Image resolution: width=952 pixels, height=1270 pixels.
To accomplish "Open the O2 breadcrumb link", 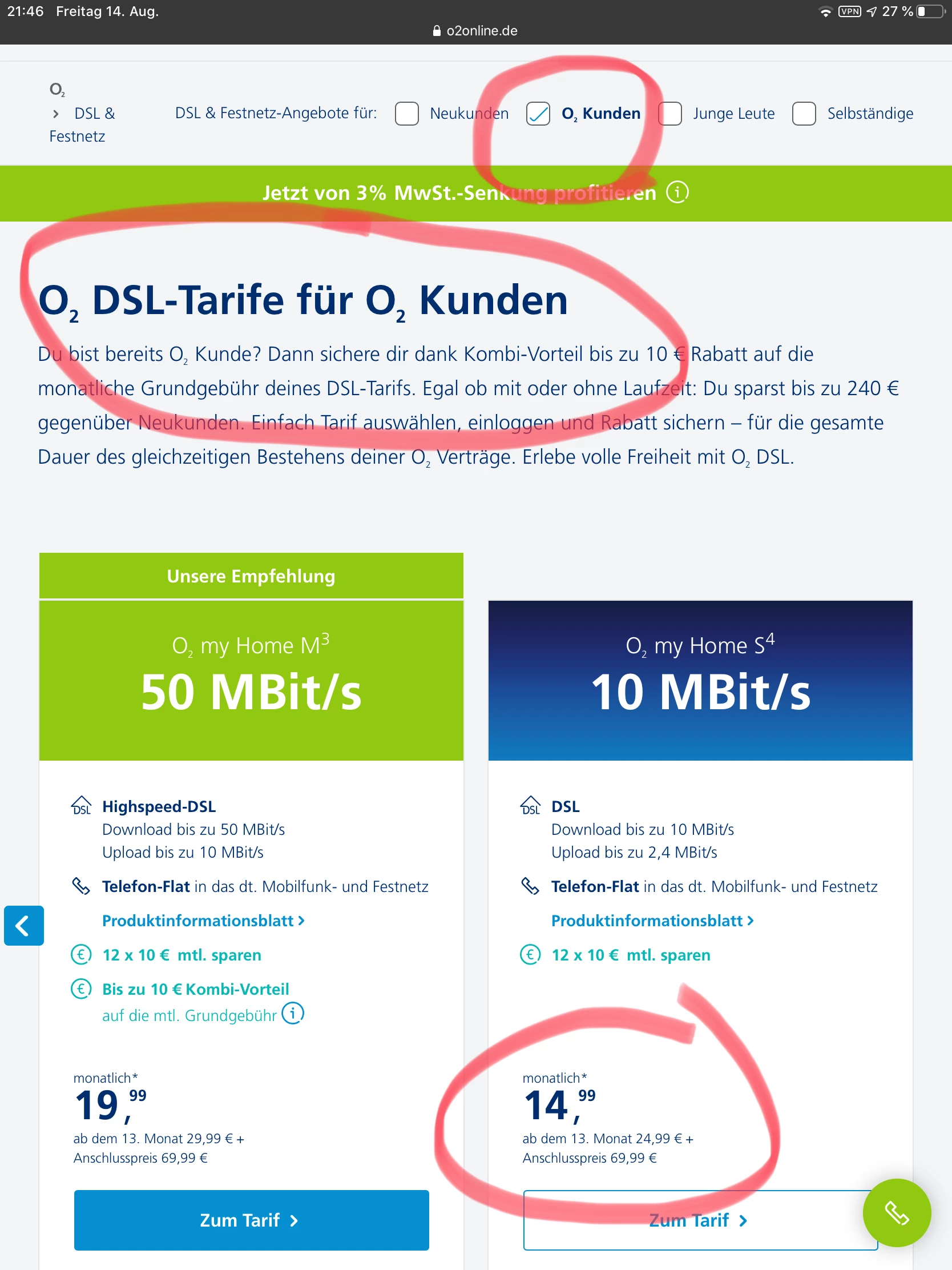I will [x=57, y=89].
